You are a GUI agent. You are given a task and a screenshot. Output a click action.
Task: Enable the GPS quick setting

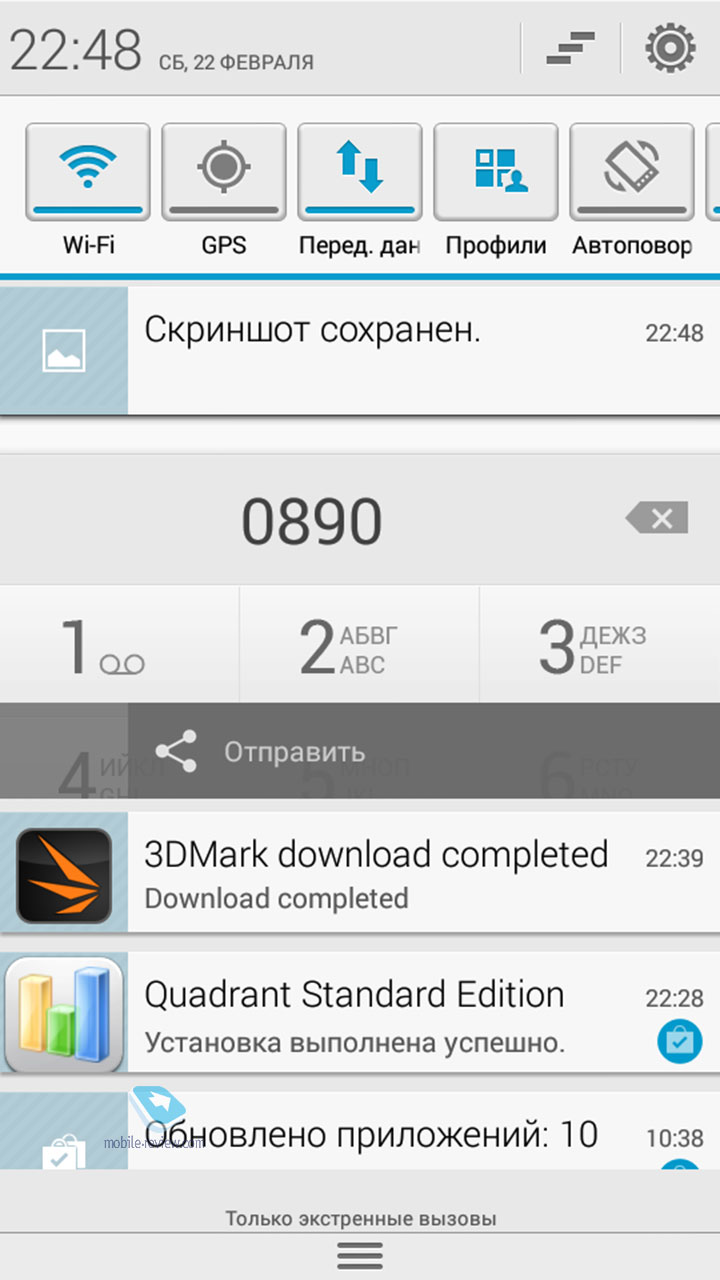point(224,171)
